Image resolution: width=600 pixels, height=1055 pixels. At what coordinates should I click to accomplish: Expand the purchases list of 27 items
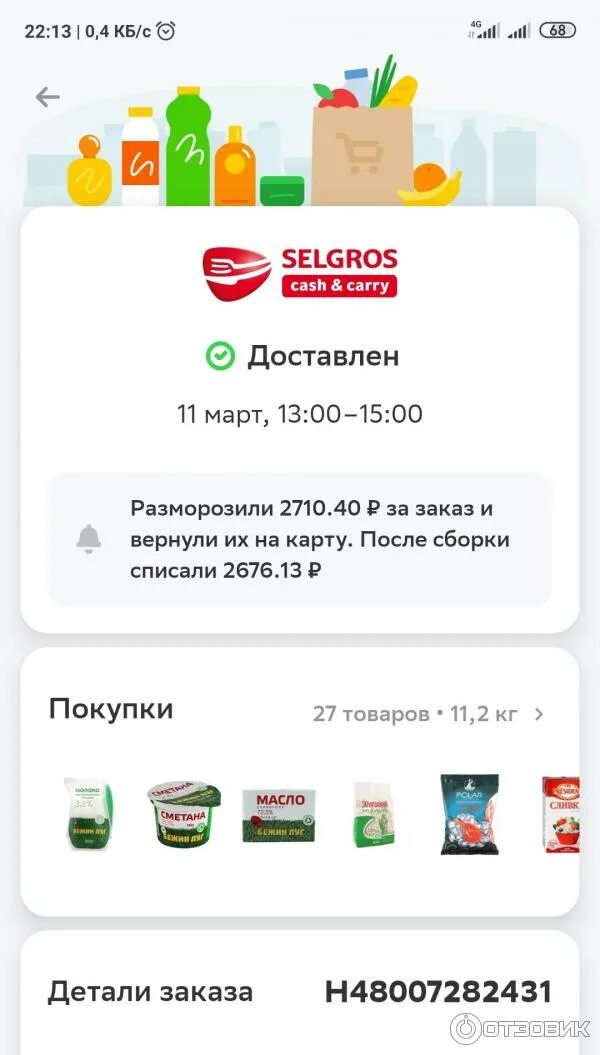[539, 714]
